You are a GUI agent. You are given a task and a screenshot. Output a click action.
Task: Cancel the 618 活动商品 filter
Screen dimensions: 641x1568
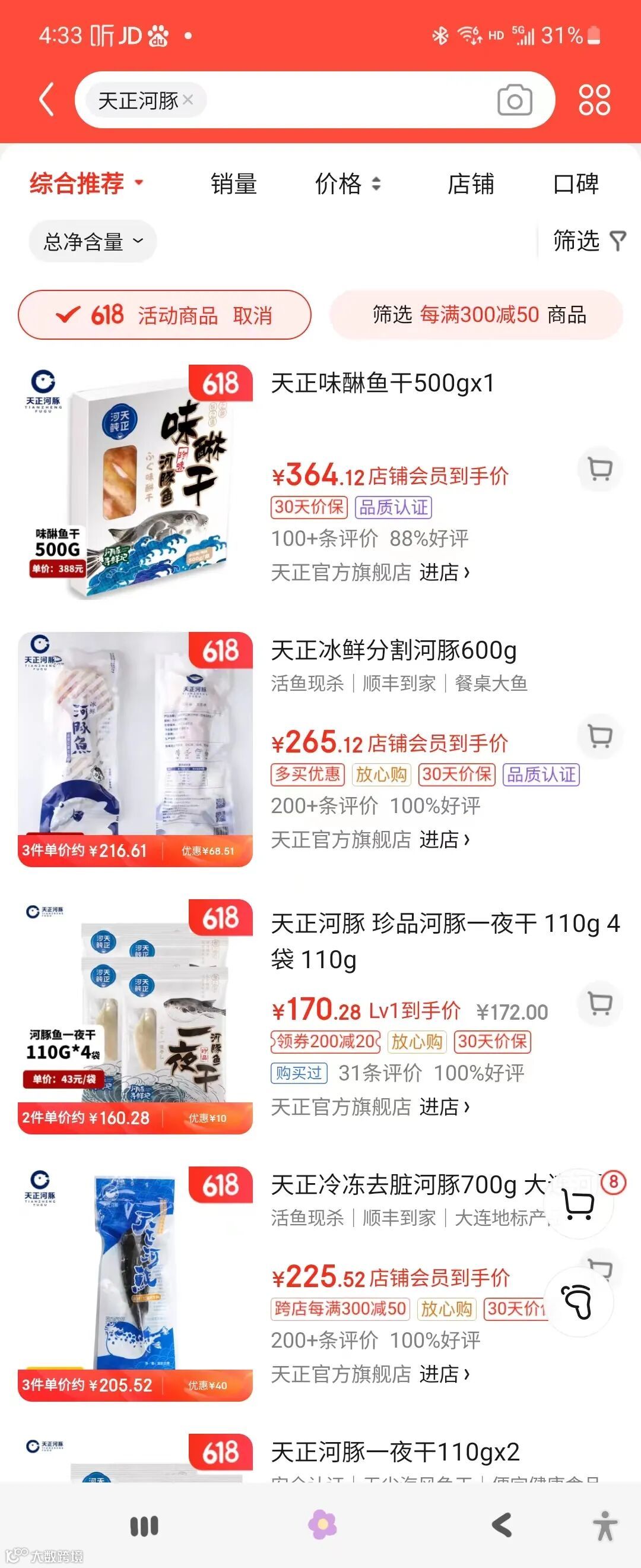click(252, 315)
